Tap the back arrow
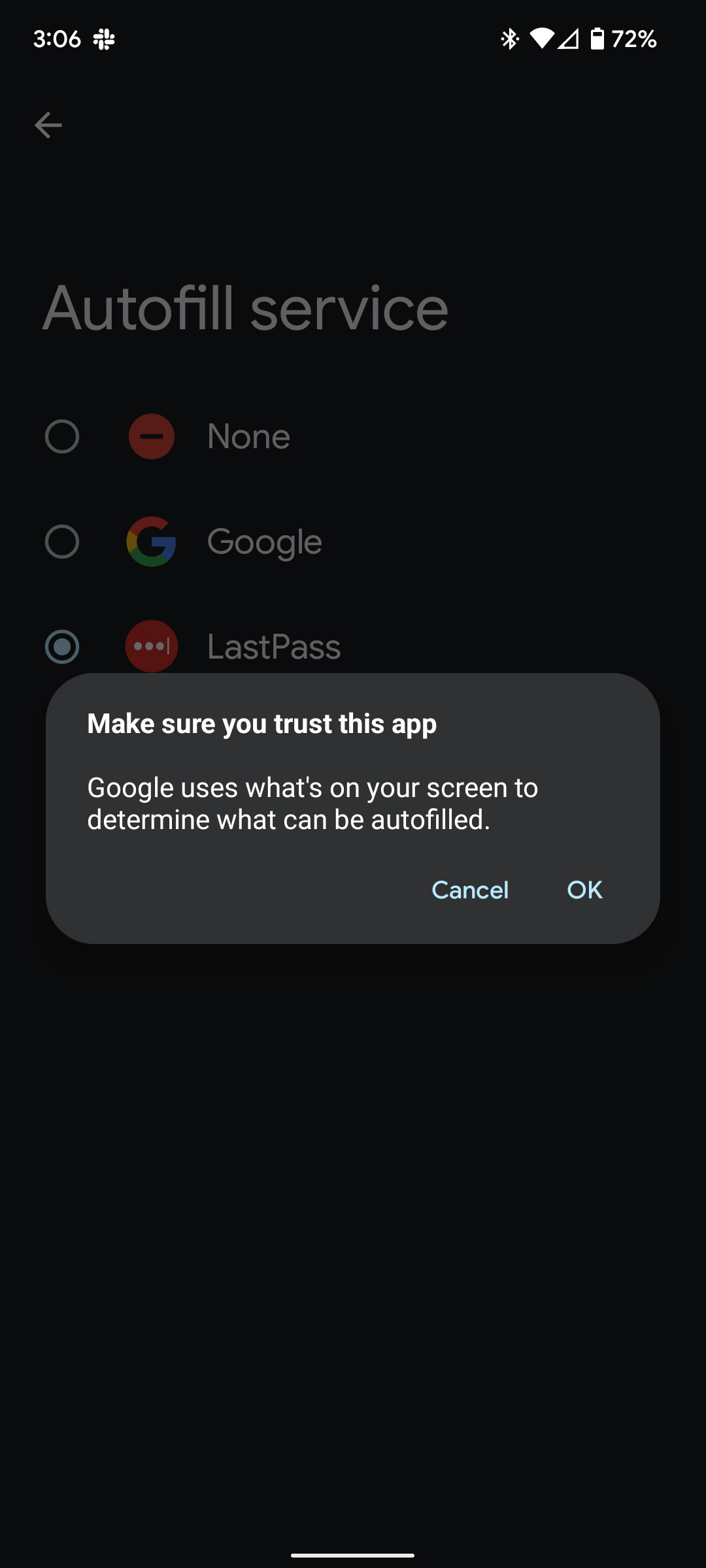This screenshot has width=706, height=1568. [x=48, y=124]
